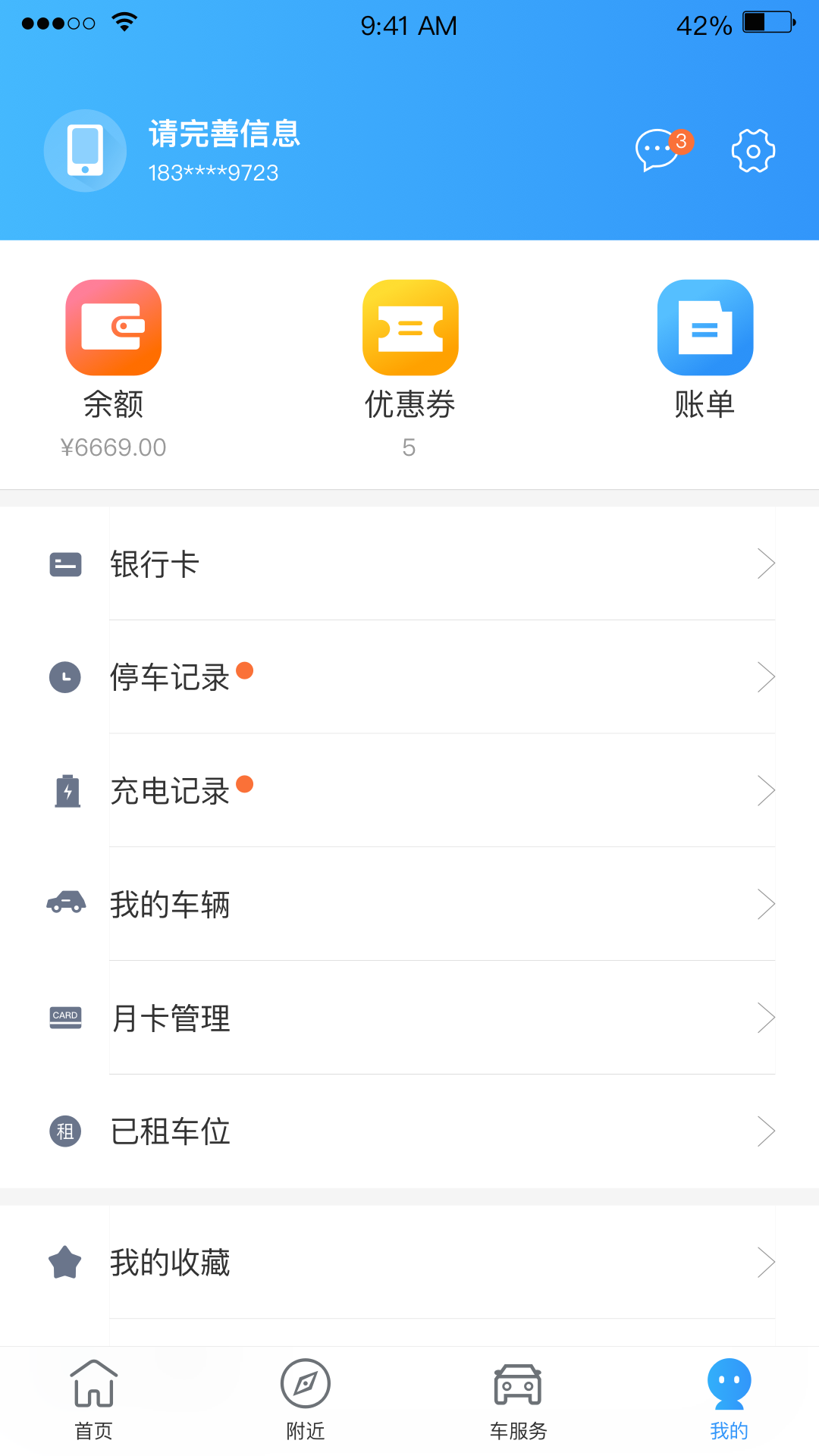Click the charging battery icon beside 充电记录

click(x=67, y=791)
